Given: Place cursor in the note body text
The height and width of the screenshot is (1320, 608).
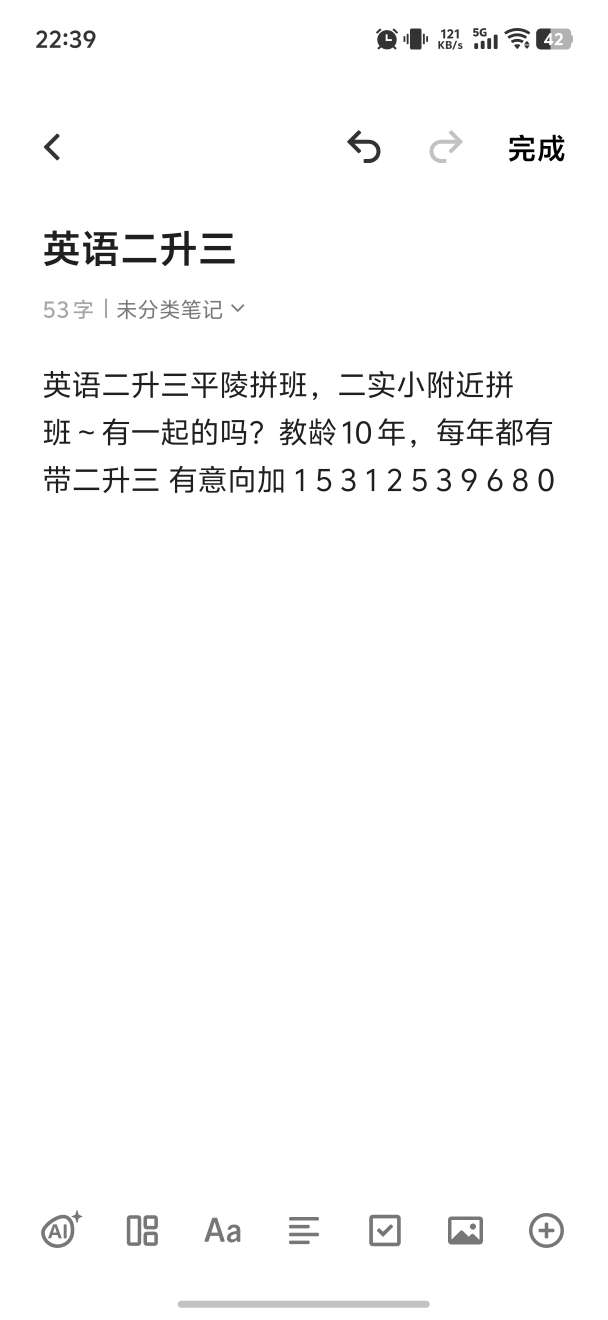Looking at the screenshot, I should tap(299, 433).
